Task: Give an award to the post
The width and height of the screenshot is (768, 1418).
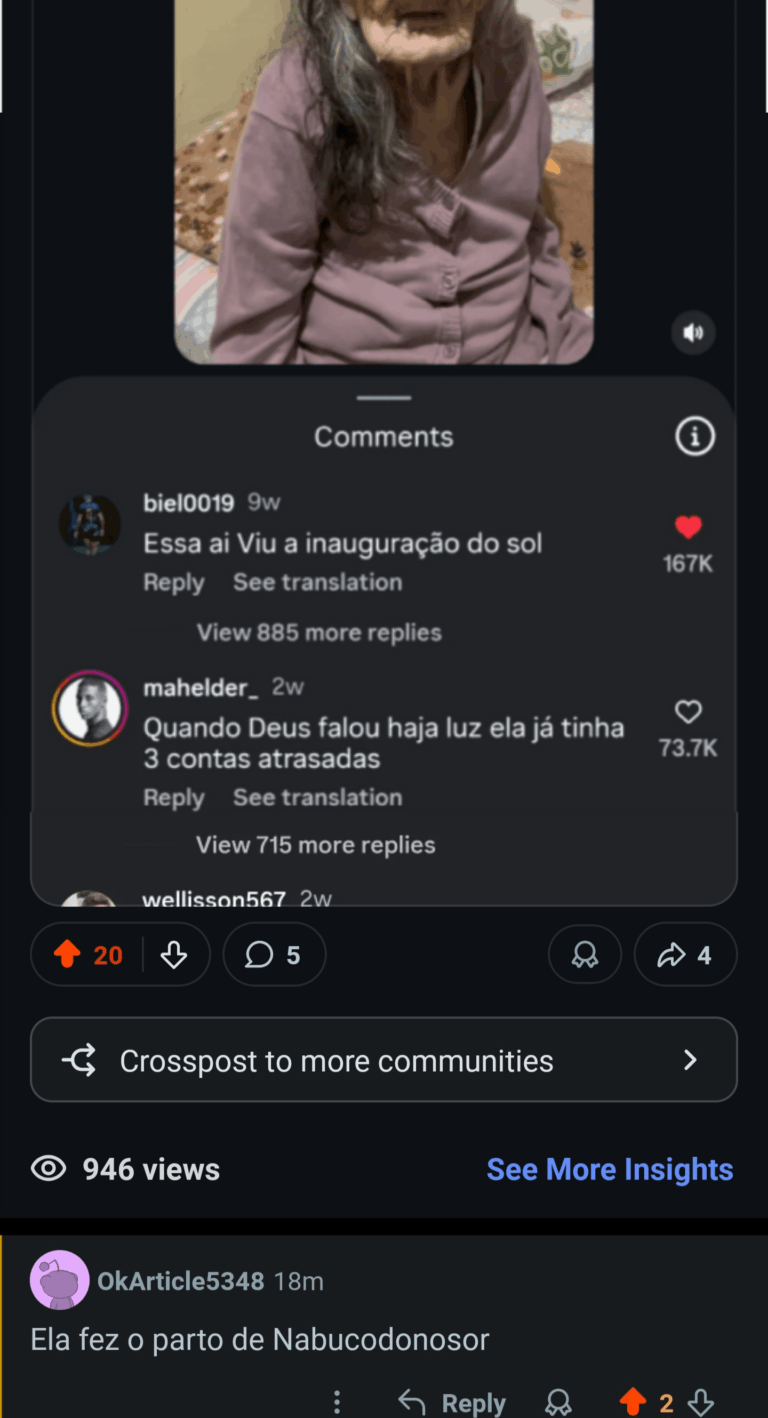Action: (x=584, y=955)
